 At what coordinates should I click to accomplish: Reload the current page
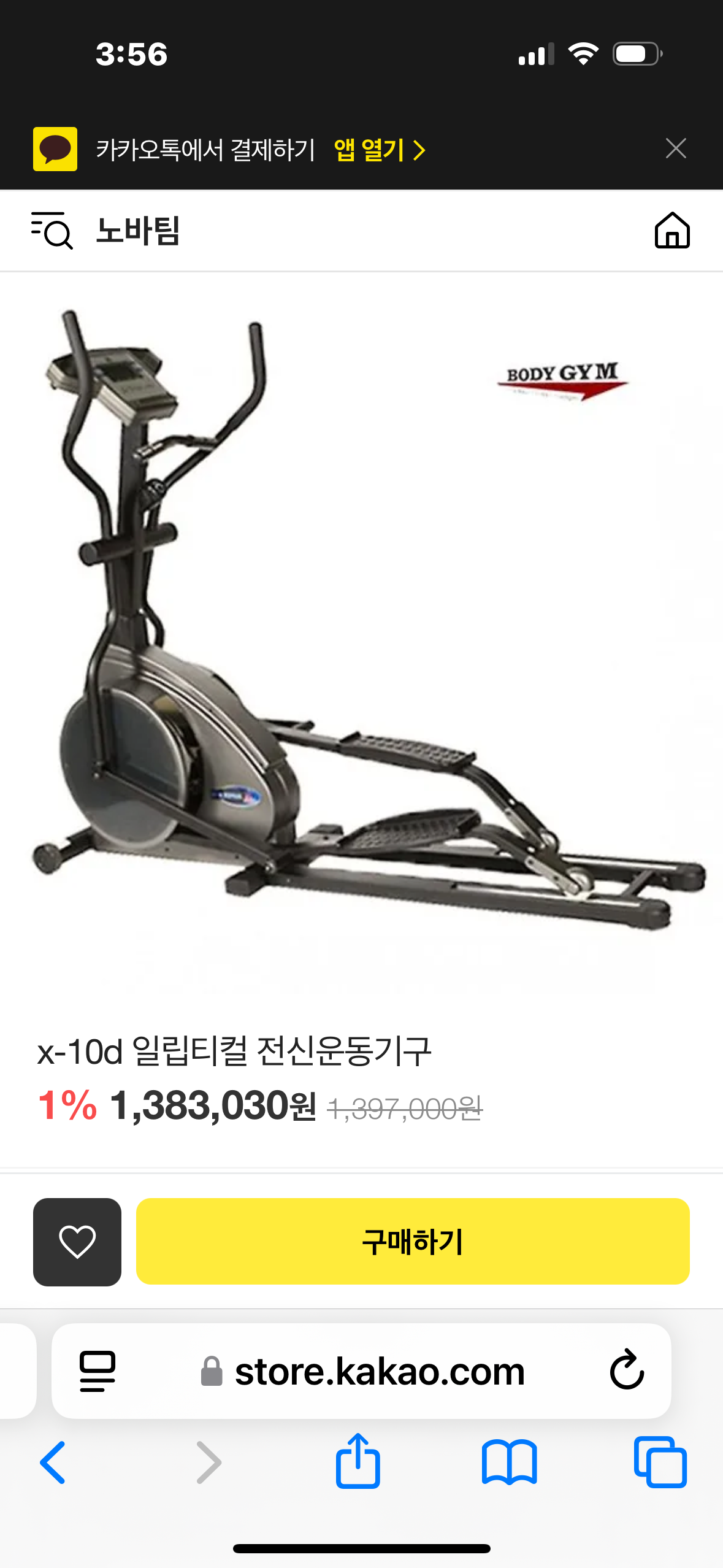point(627,1371)
